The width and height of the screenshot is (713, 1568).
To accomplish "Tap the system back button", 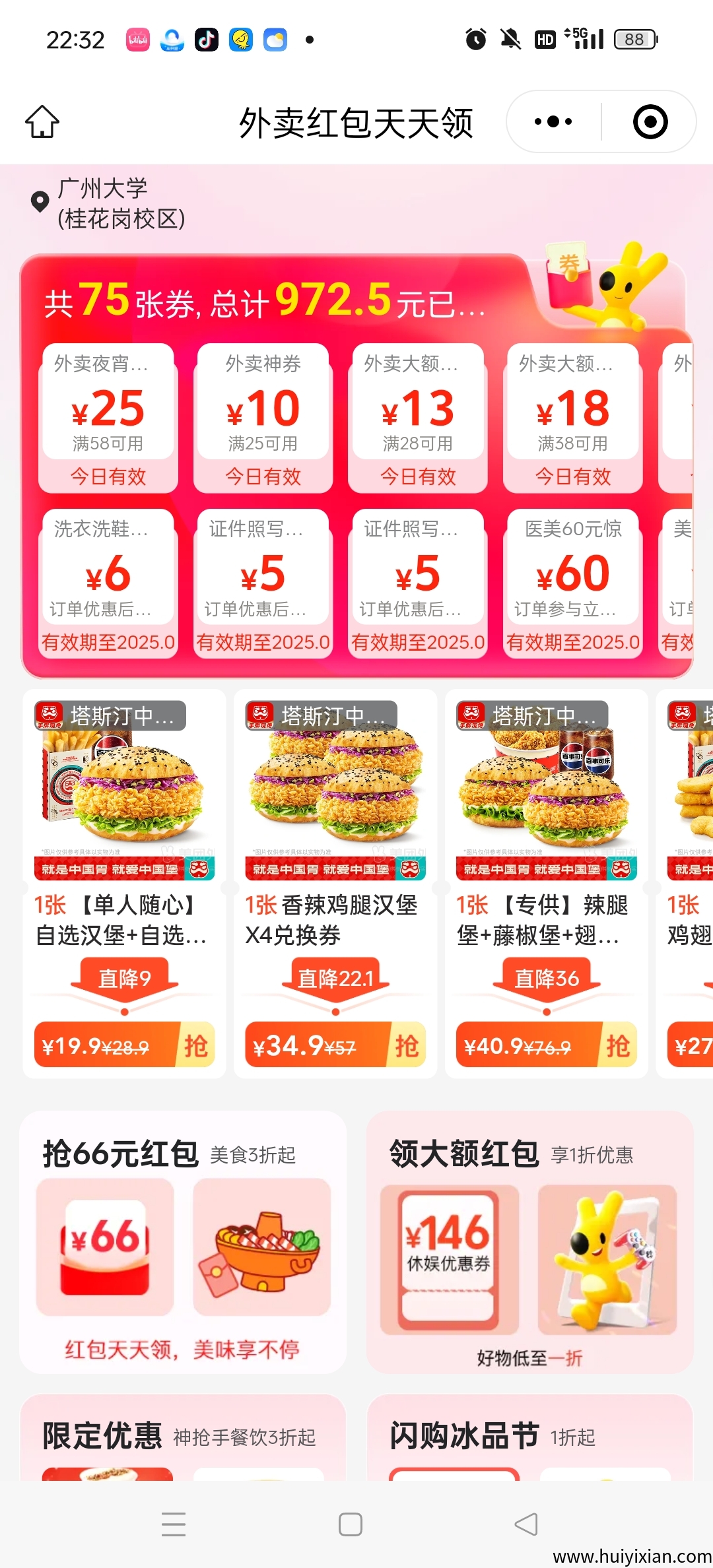I will [x=526, y=1524].
